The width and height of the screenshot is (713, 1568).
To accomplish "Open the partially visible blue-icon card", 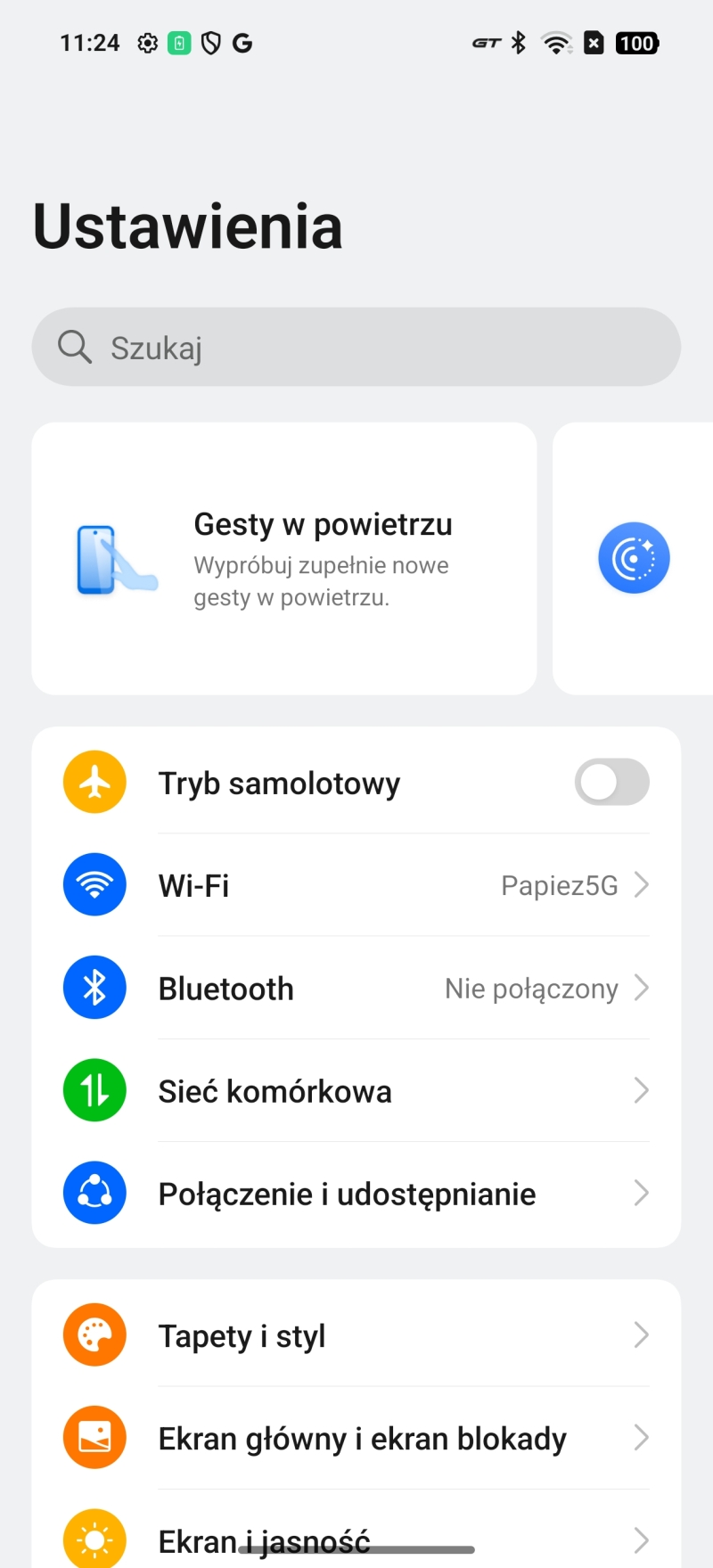I will (634, 559).
